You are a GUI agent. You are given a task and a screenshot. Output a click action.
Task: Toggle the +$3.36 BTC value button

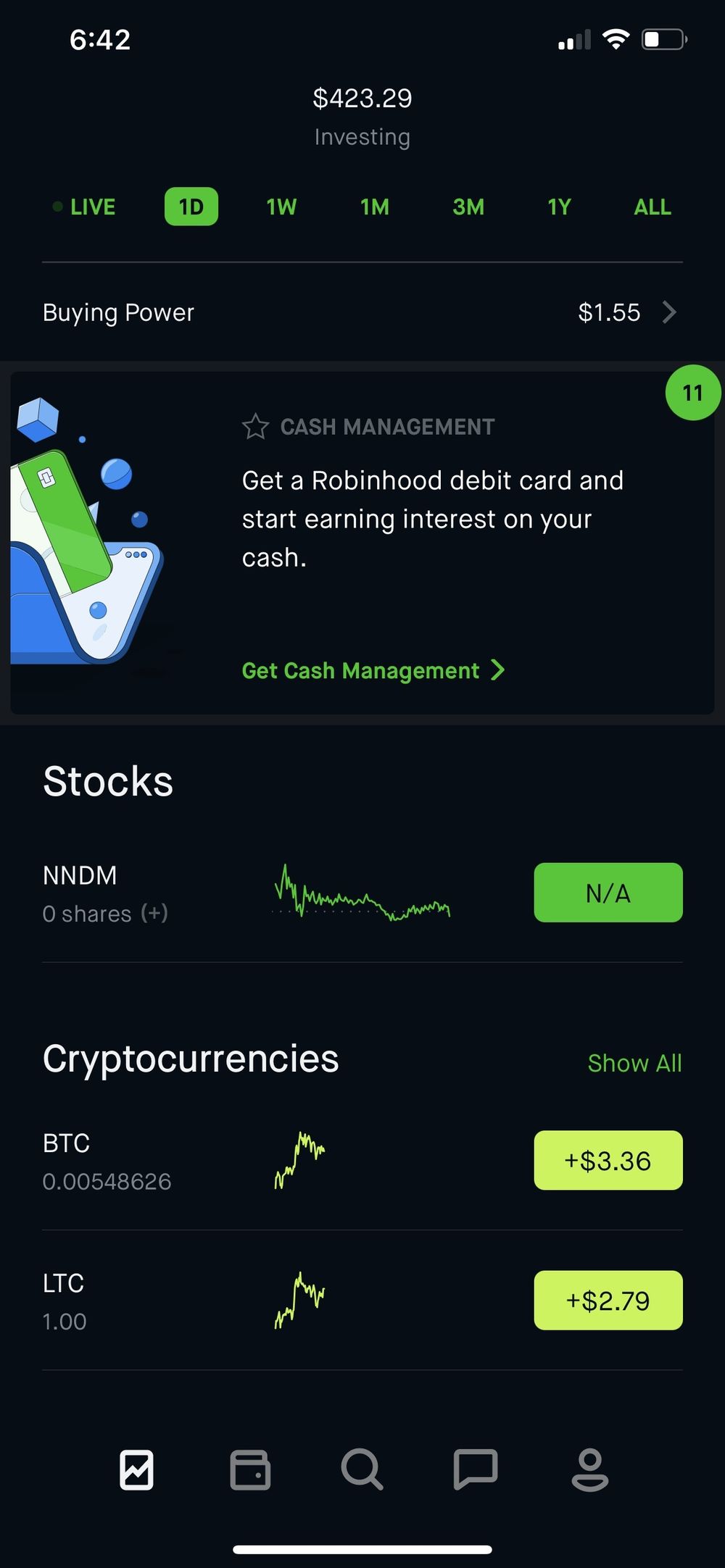[608, 1160]
